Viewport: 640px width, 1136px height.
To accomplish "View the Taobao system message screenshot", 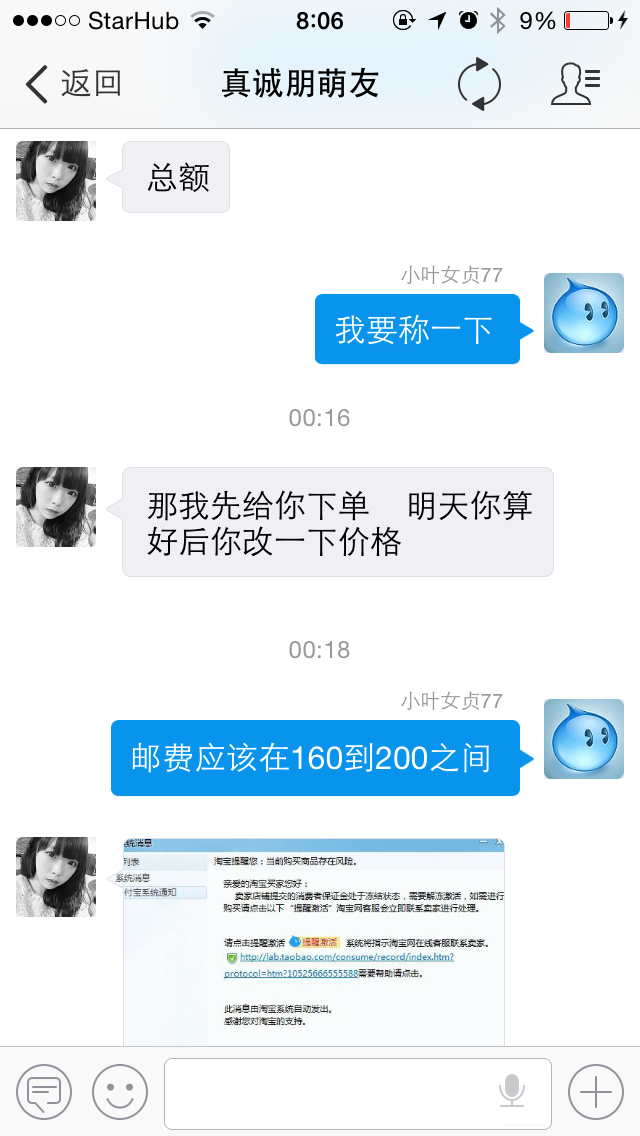I will pyautogui.click(x=313, y=940).
